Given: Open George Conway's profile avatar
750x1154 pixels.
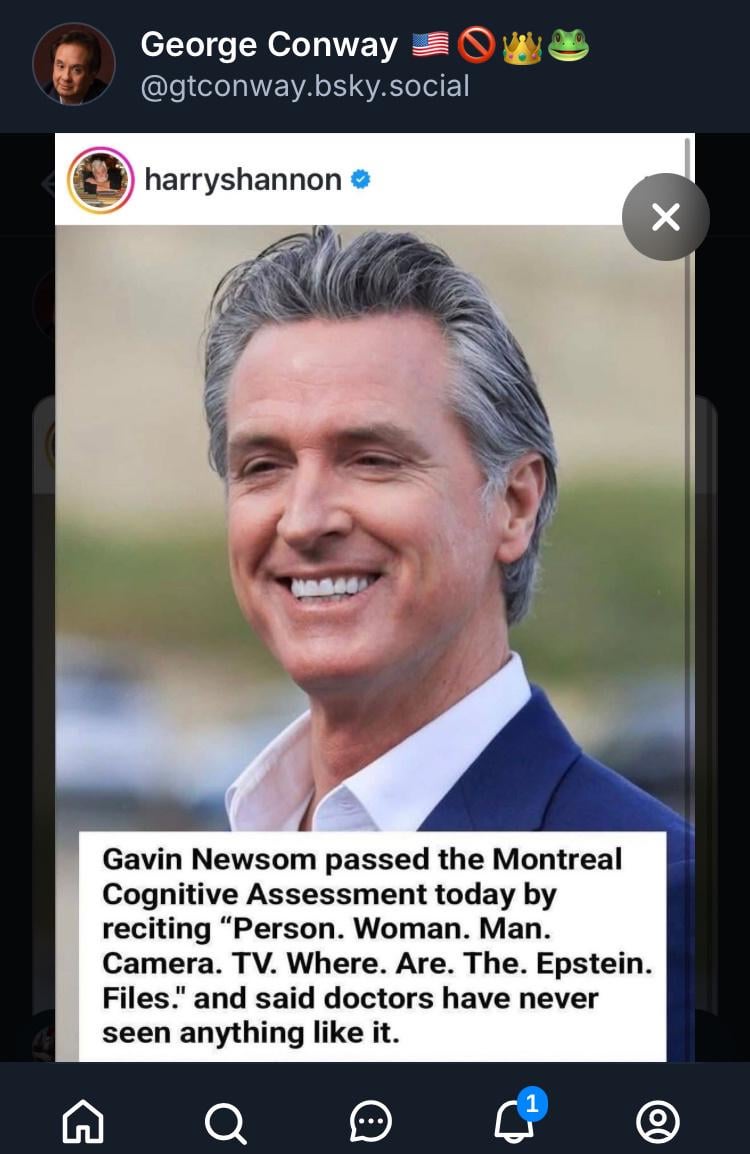Looking at the screenshot, I should pyautogui.click(x=74, y=63).
